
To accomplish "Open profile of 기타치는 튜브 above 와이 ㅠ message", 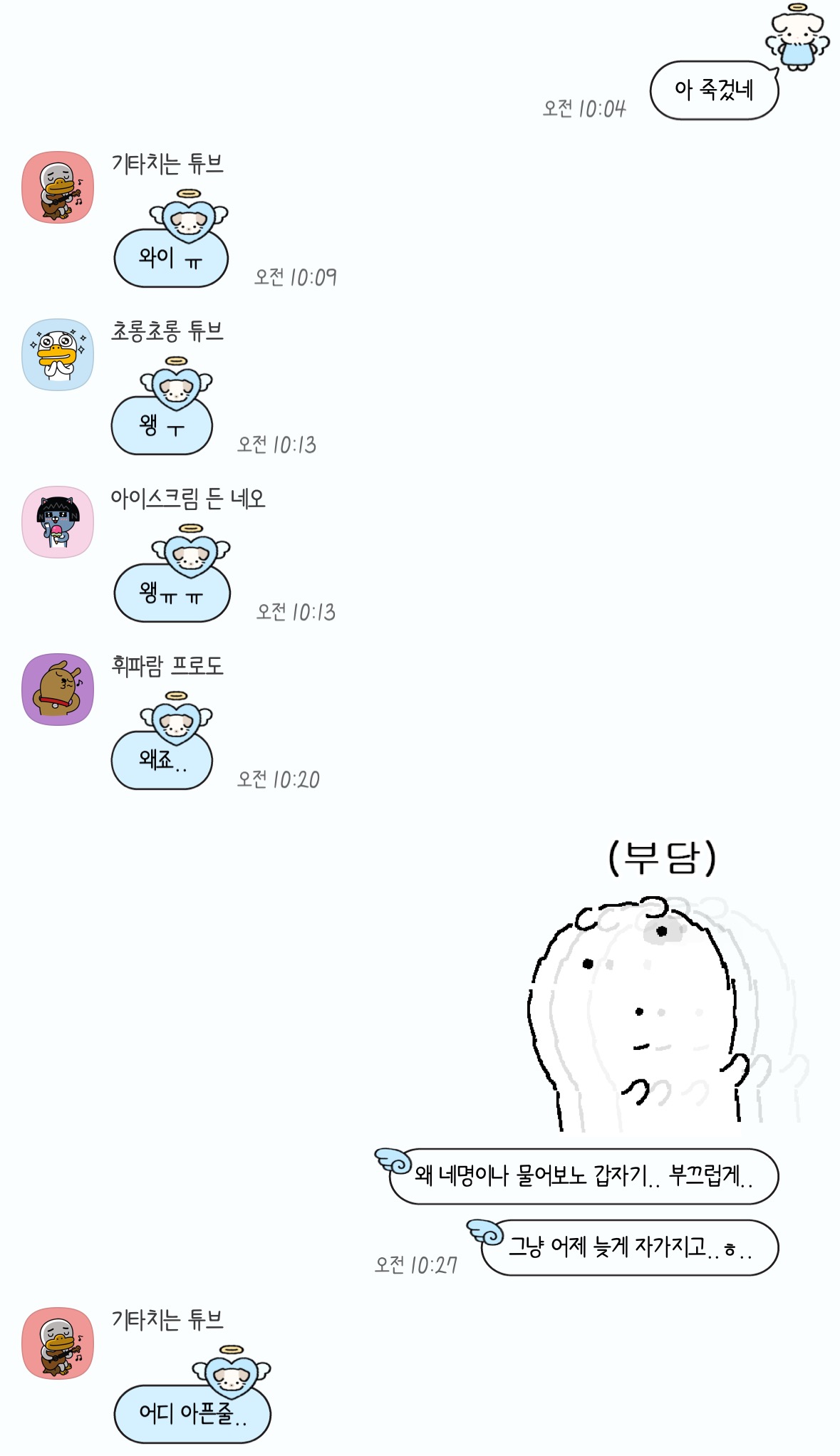I will point(58,187).
